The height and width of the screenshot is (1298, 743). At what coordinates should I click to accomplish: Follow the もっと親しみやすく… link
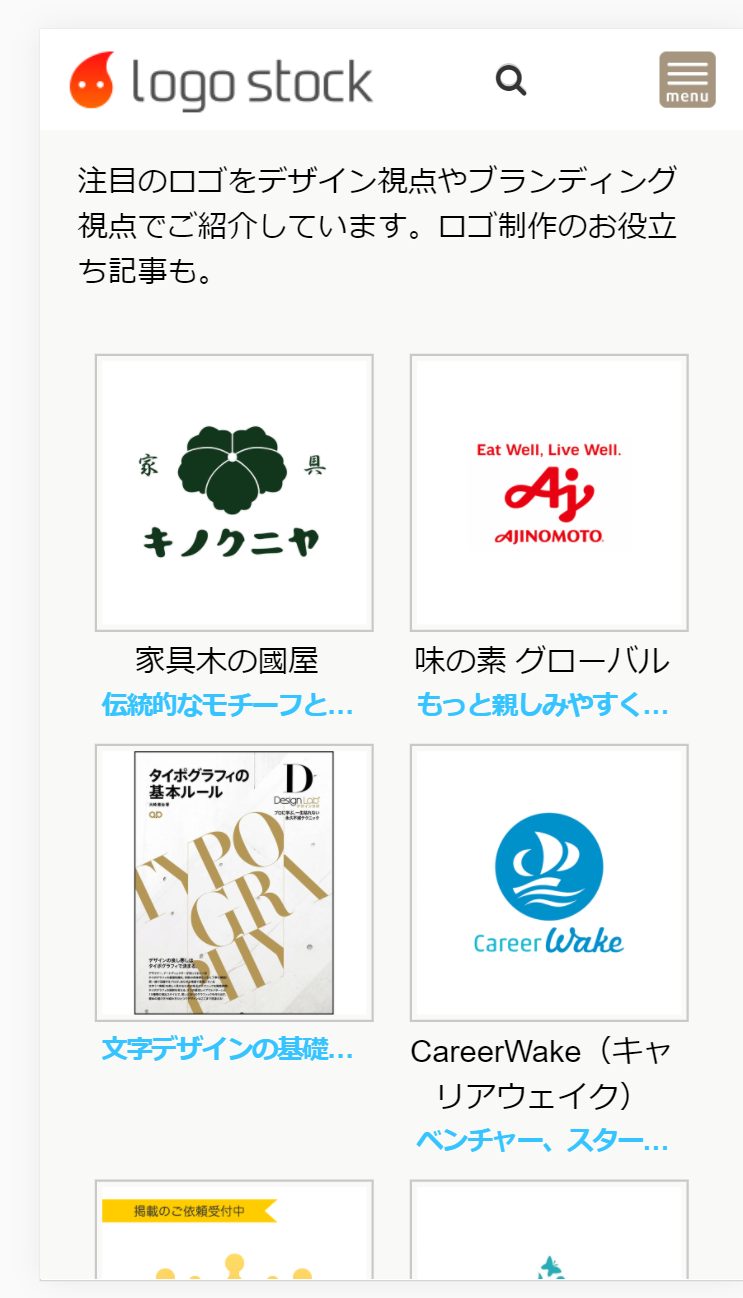coord(543,705)
